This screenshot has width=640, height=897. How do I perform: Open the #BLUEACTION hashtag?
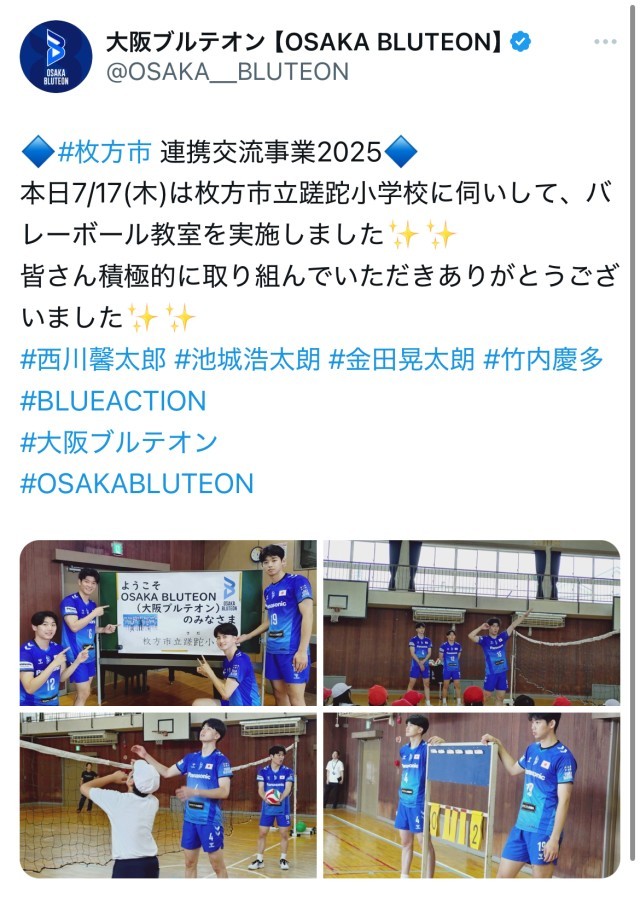113,401
